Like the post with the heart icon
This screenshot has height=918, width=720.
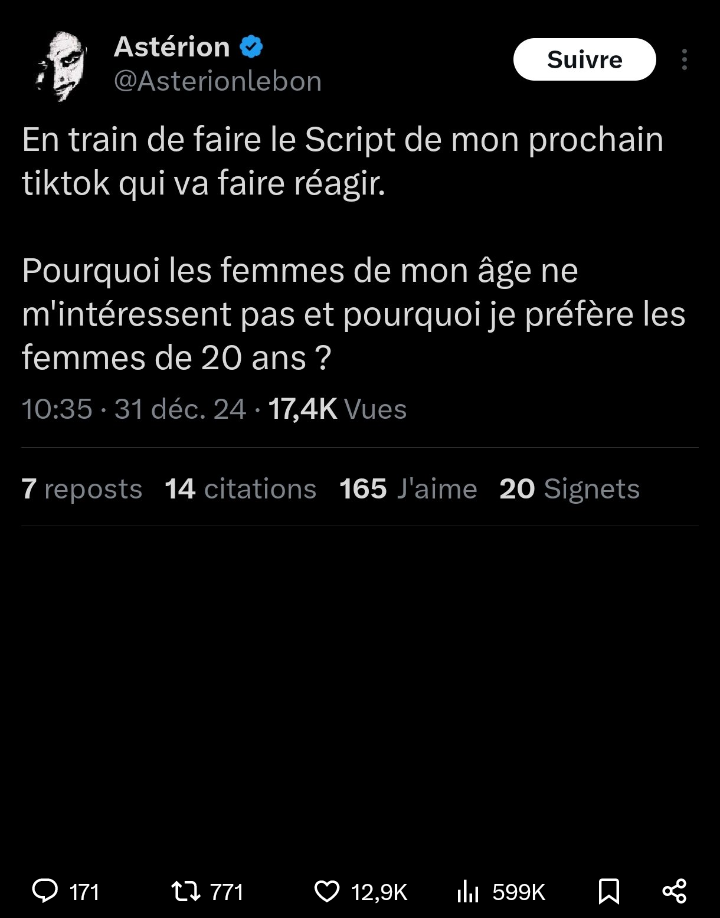coord(327,891)
